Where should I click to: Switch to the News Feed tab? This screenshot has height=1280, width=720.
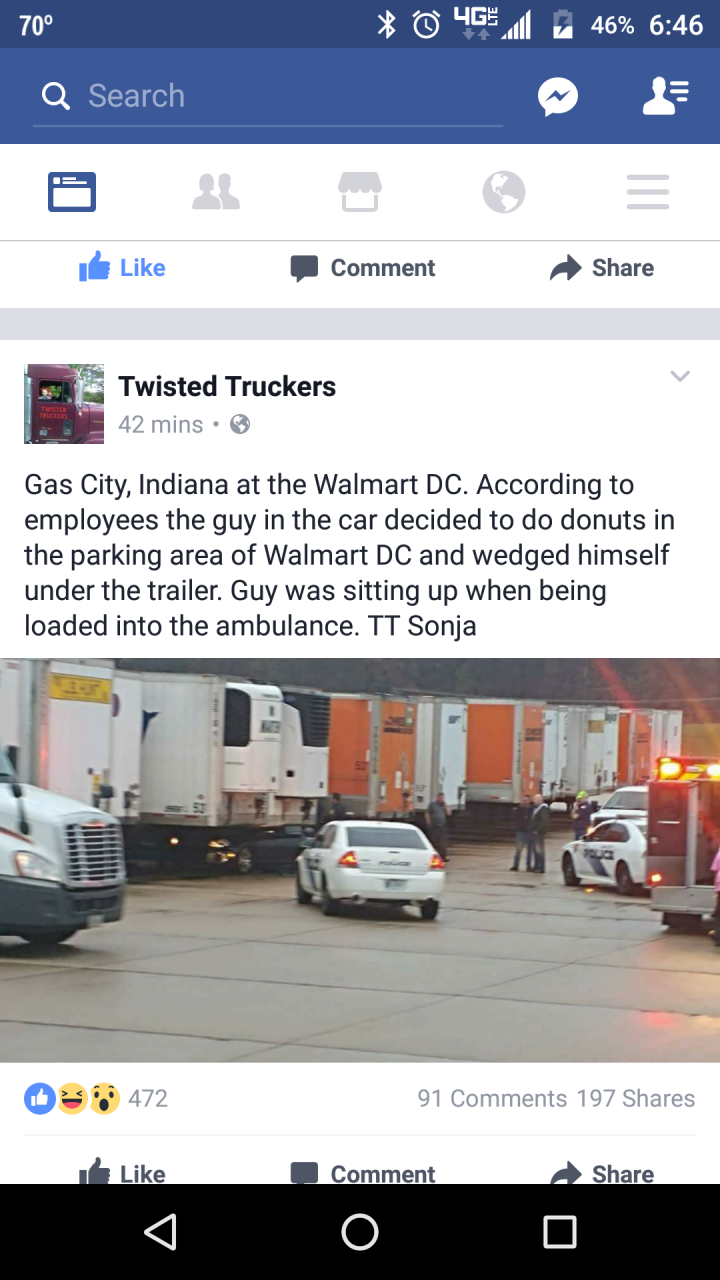(x=72, y=191)
